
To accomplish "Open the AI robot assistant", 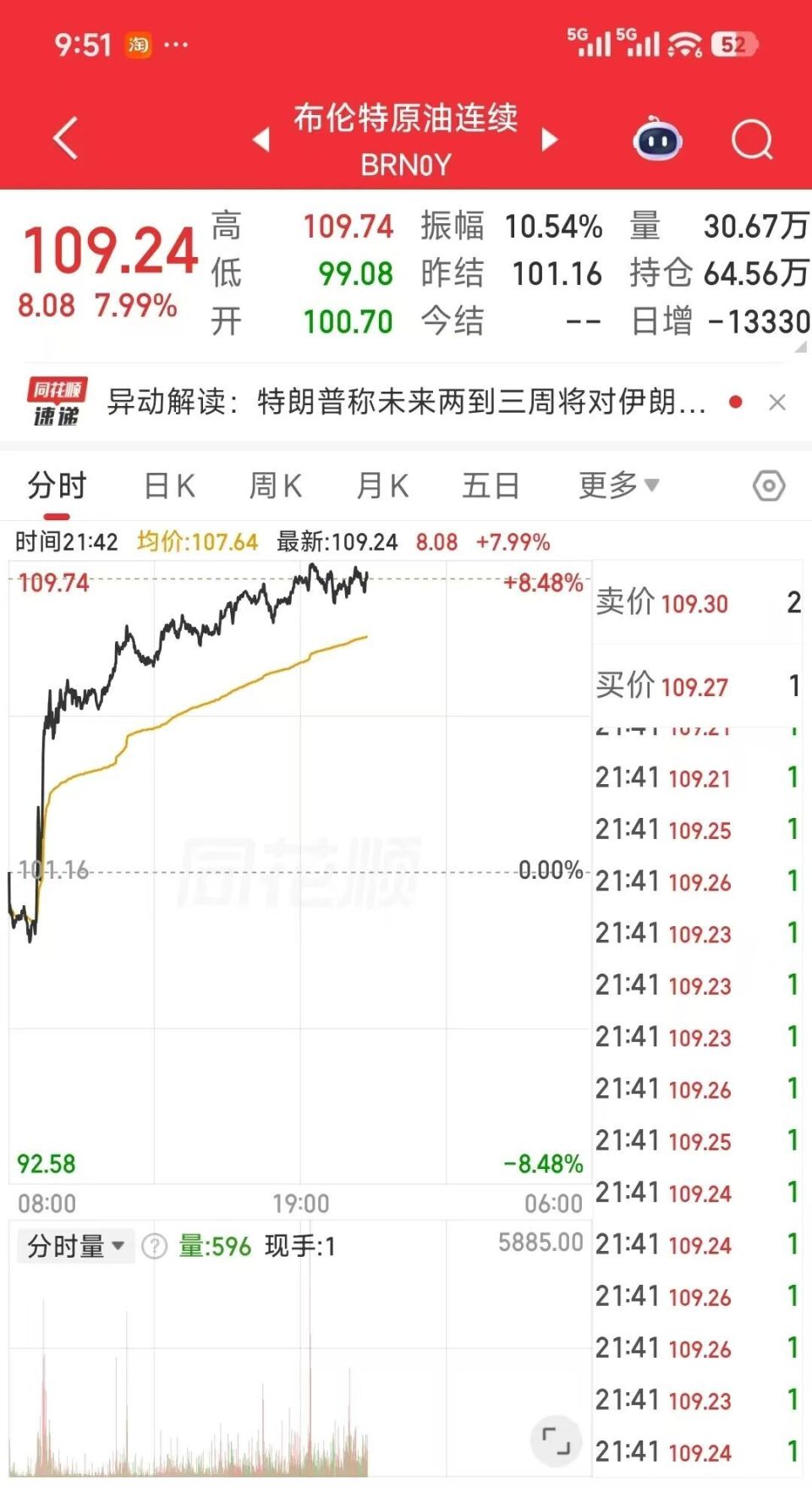I will pos(657,140).
